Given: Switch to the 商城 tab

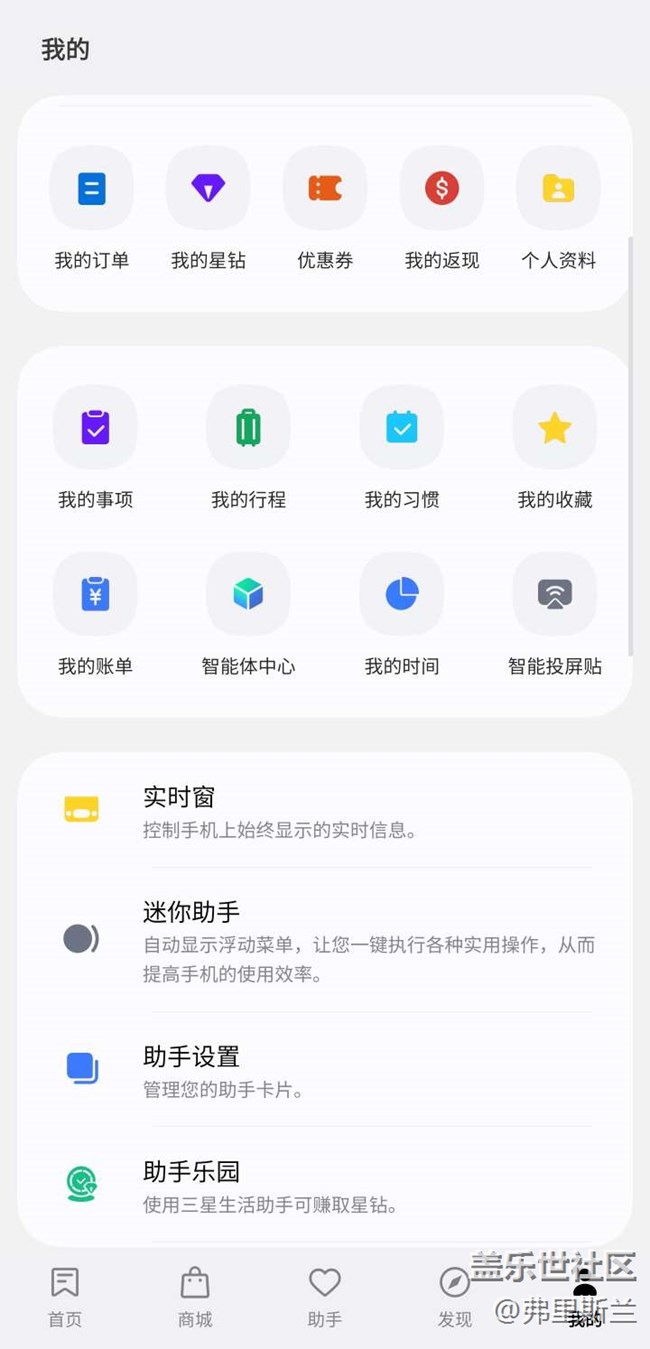Looking at the screenshot, I should coord(195,1296).
